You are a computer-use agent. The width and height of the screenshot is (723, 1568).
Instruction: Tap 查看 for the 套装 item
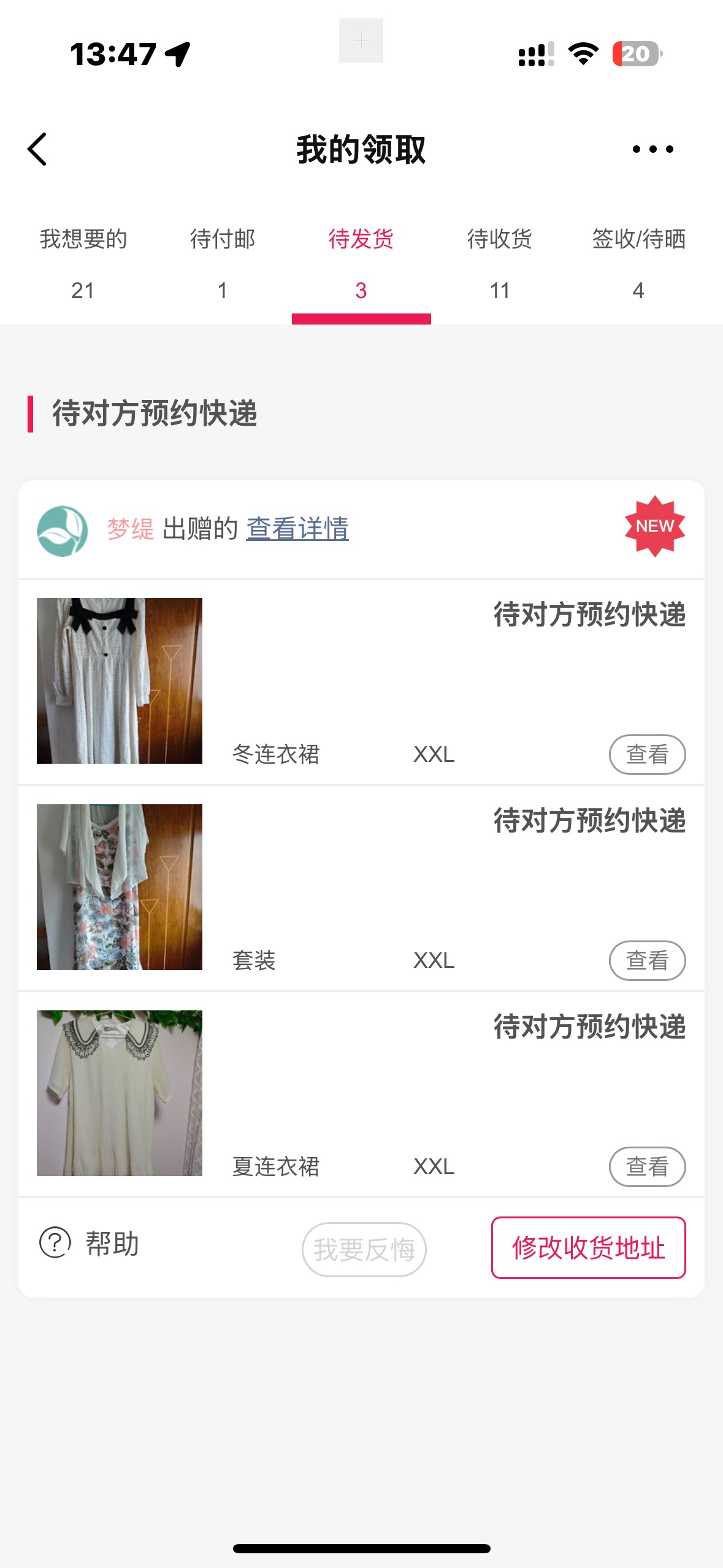pos(647,961)
